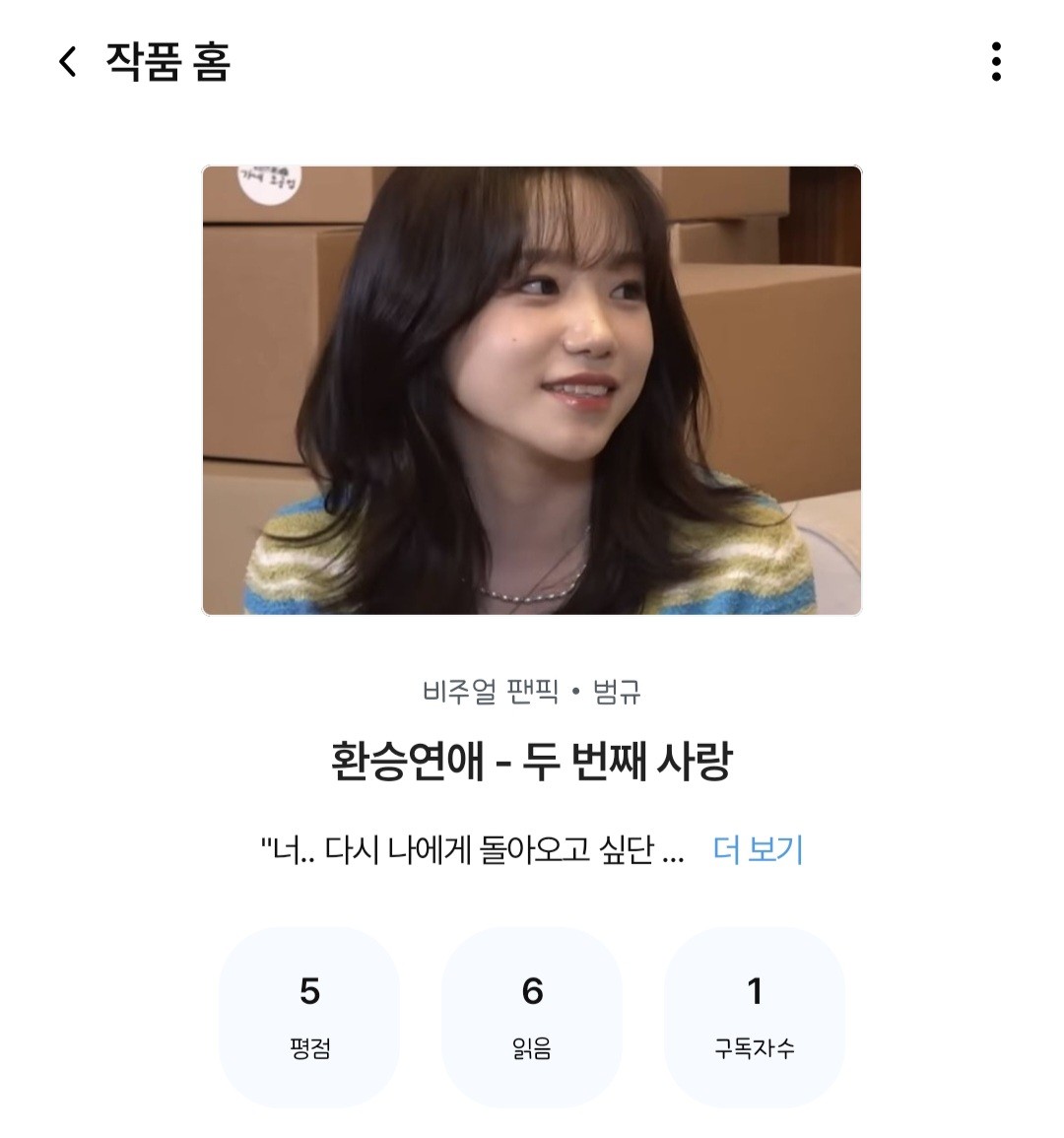Open the 읽음 read count tile

(x=532, y=1016)
